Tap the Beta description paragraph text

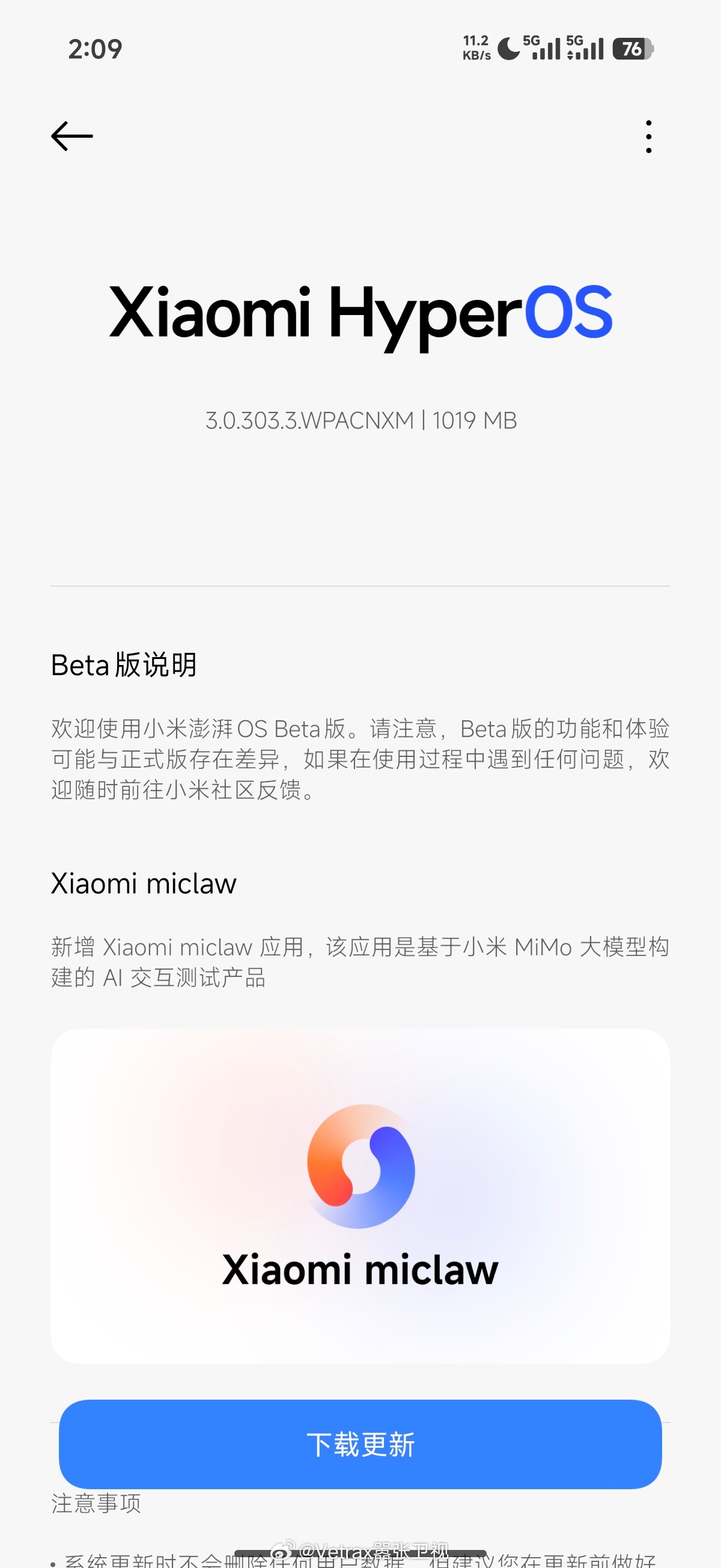[360, 760]
